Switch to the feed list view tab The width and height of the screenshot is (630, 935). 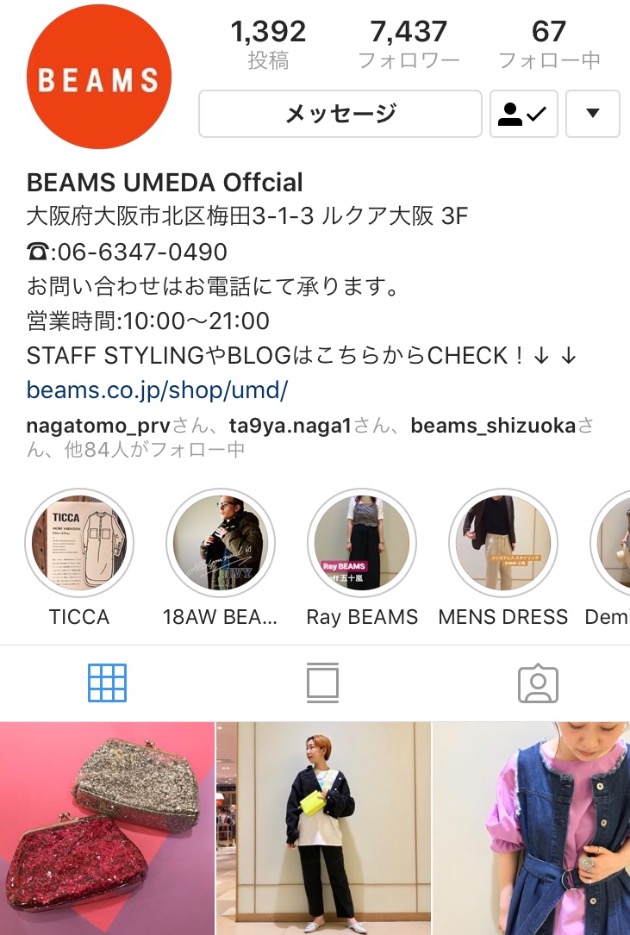pyautogui.click(x=322, y=683)
